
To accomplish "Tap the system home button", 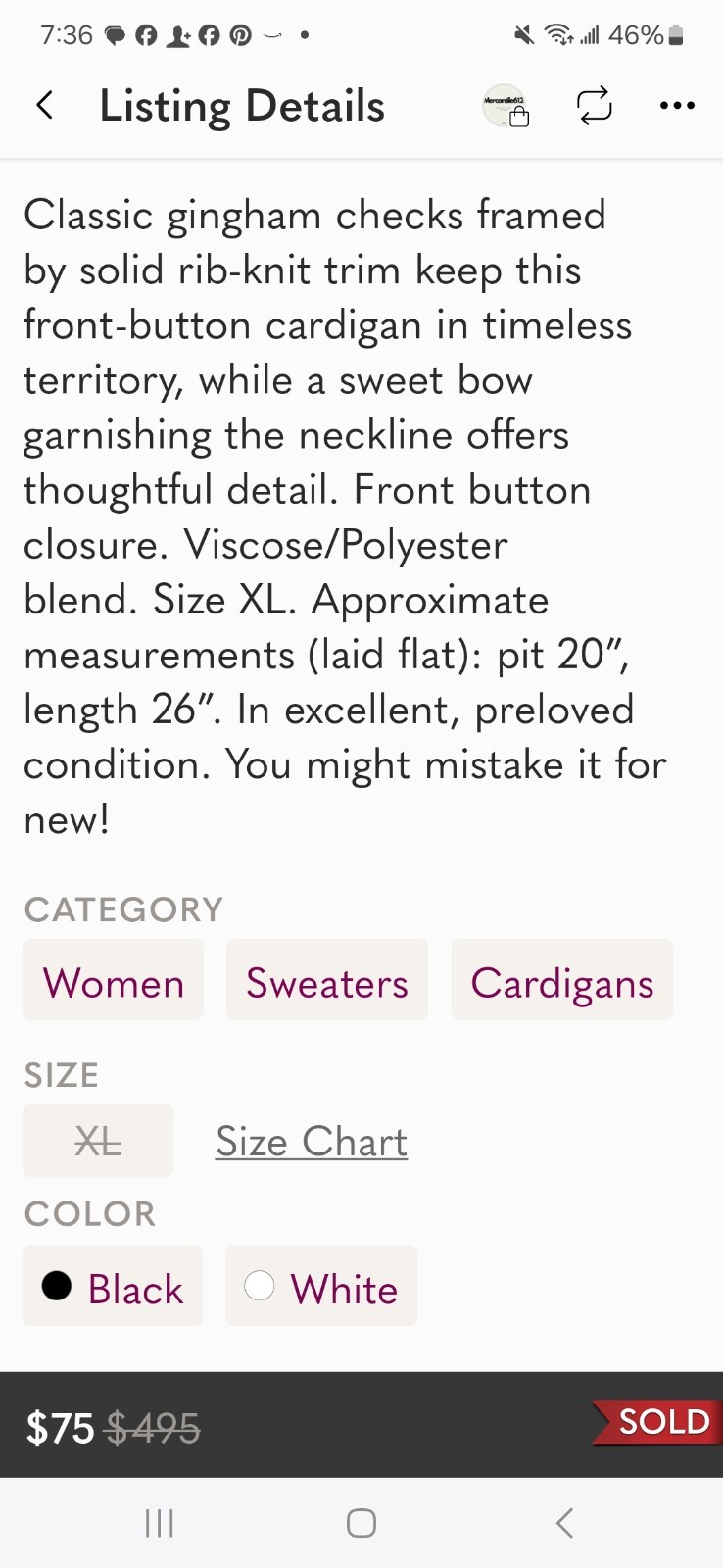I will point(361,1523).
